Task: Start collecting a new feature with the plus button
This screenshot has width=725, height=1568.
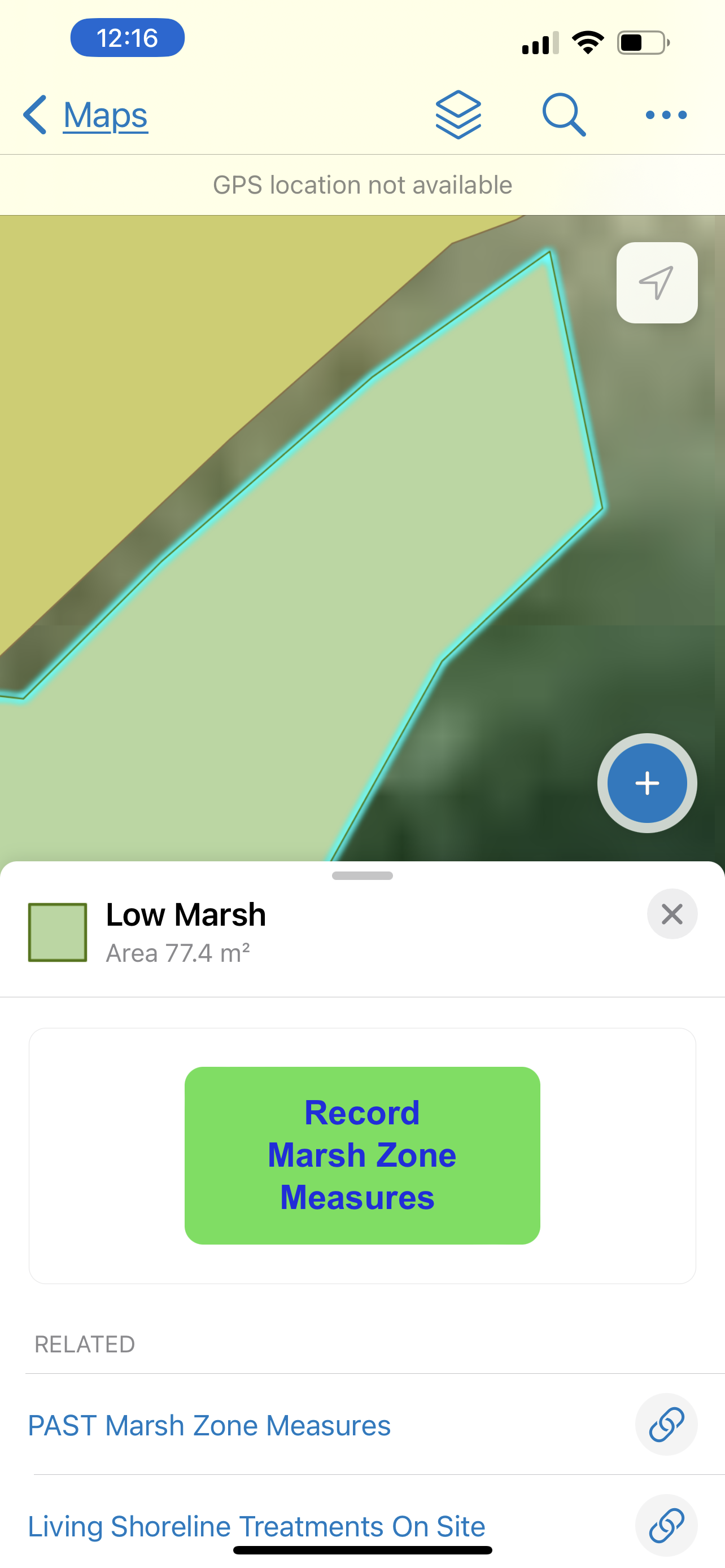Action: pos(647,784)
